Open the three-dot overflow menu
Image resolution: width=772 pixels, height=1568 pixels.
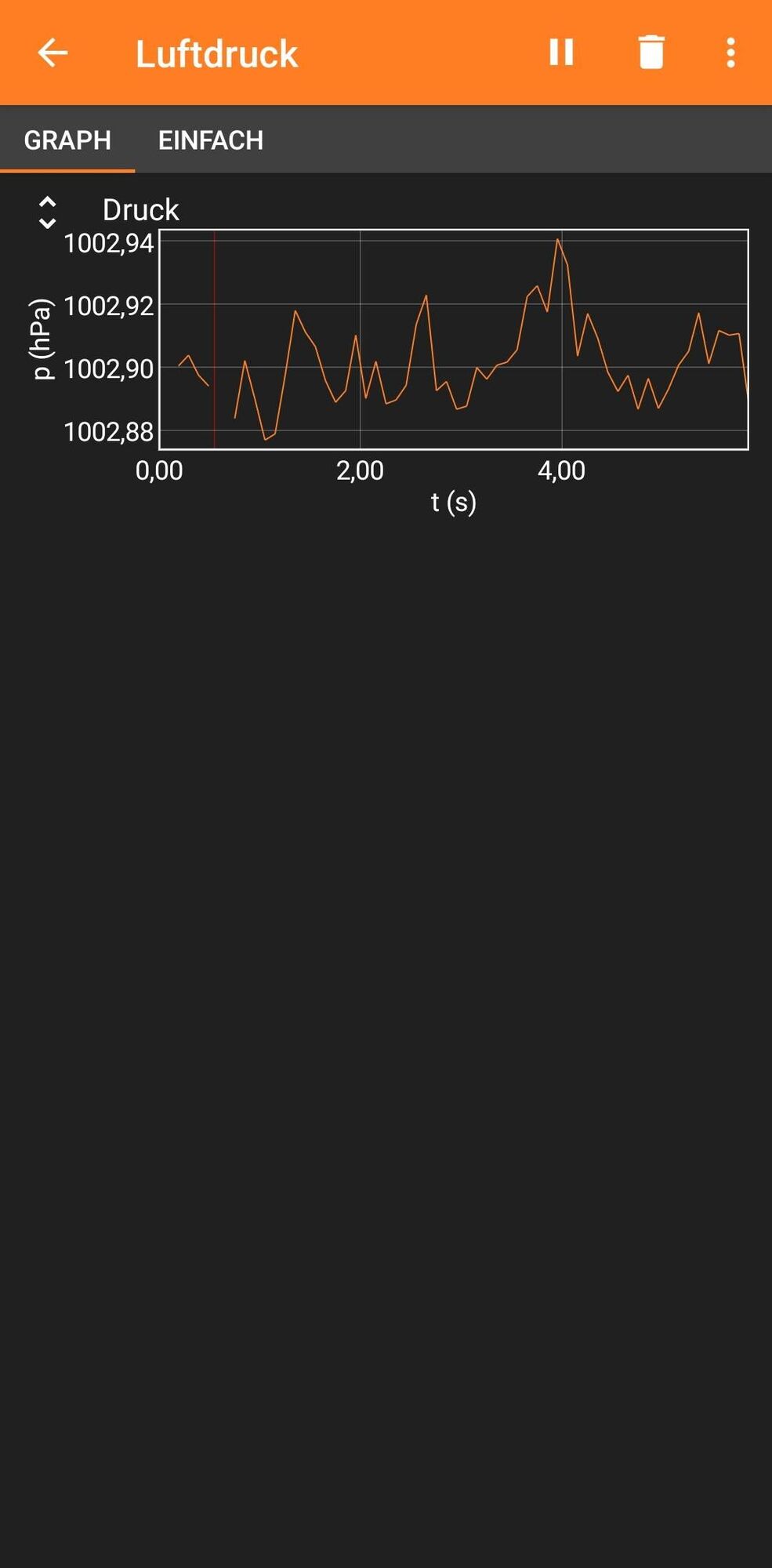[x=730, y=53]
